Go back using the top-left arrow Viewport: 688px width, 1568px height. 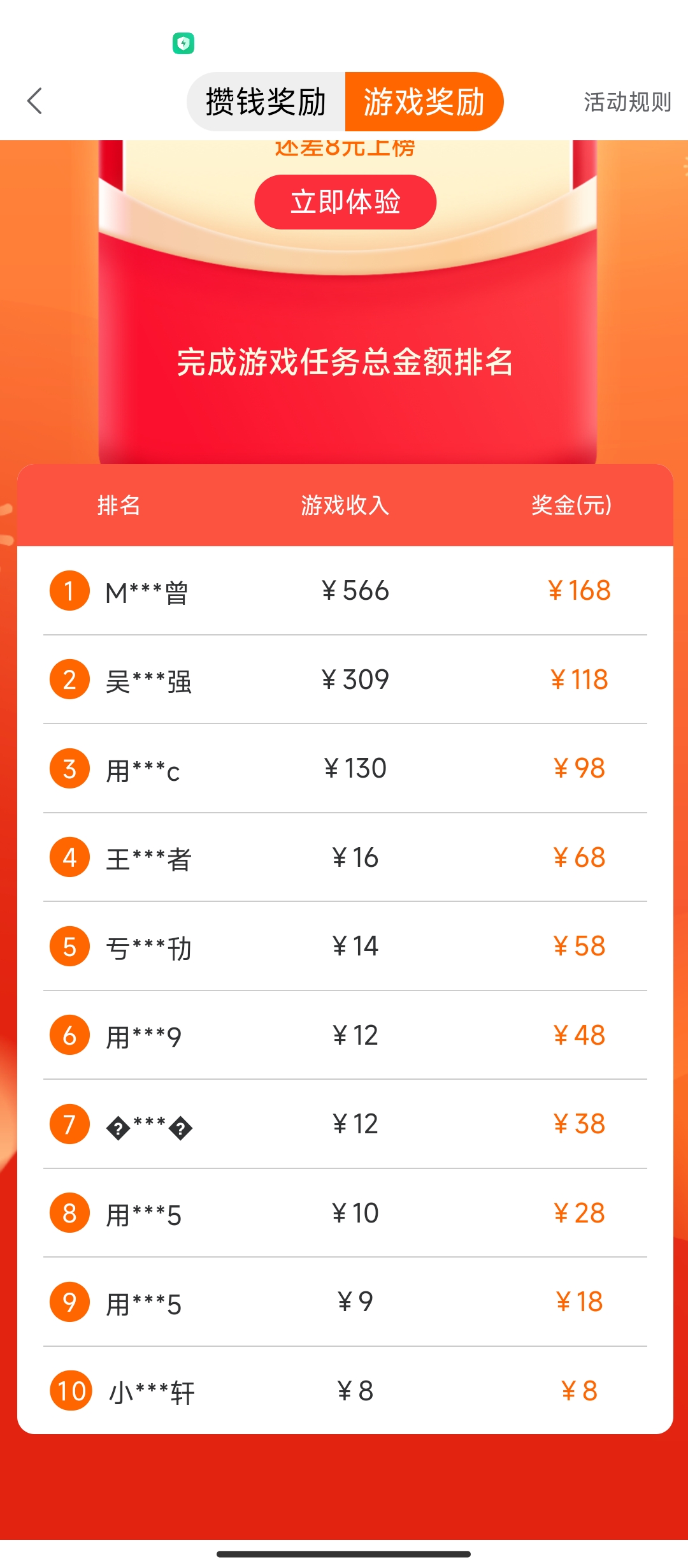point(35,101)
